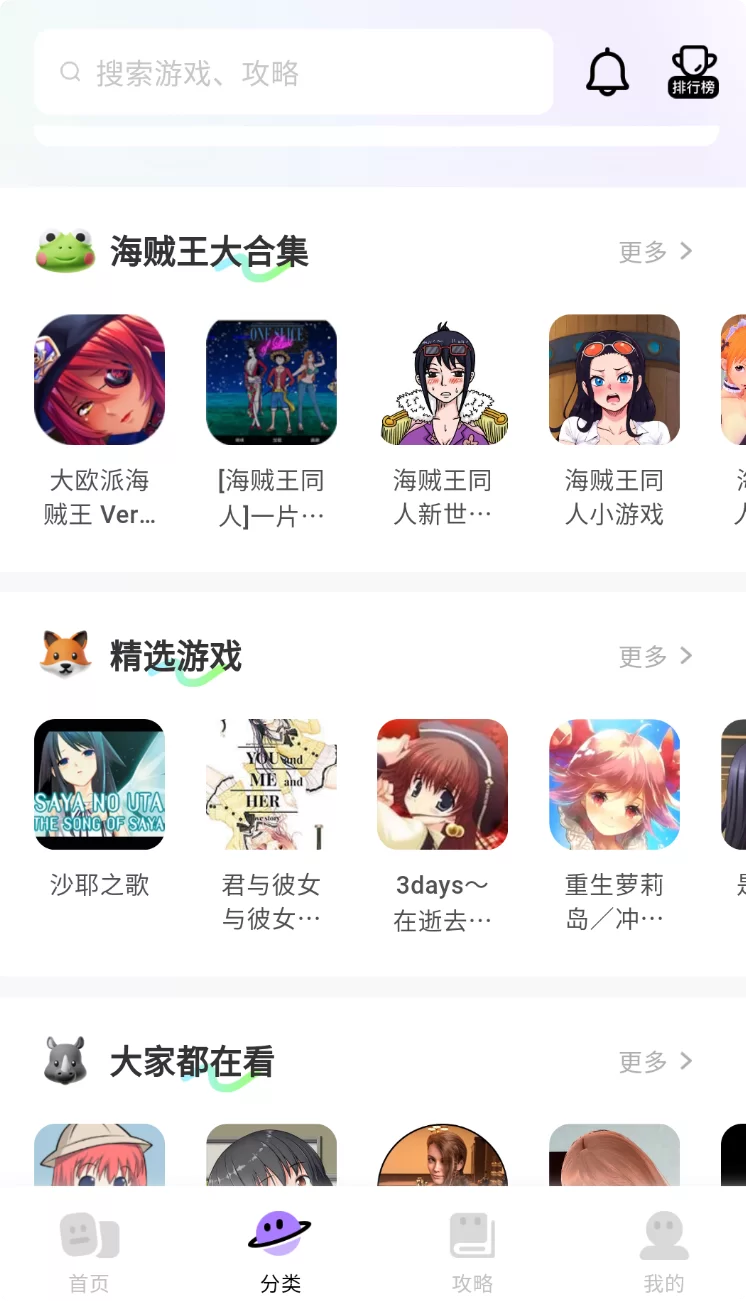Switch to the 首页 tab
This screenshot has width=746, height=1301.
[89, 1252]
